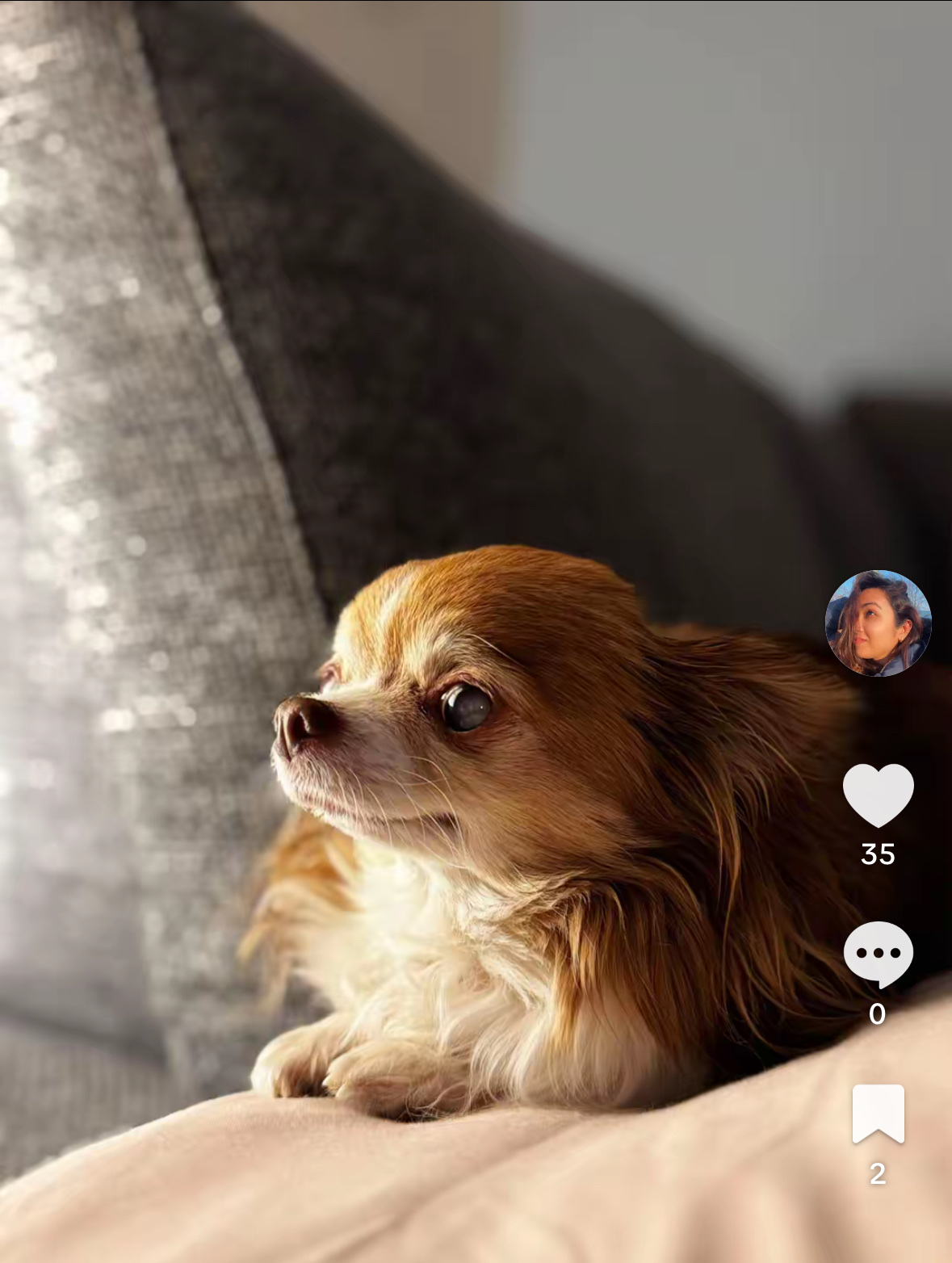Image resolution: width=952 pixels, height=1263 pixels.
Task: Open the comments on this post
Action: click(x=878, y=954)
